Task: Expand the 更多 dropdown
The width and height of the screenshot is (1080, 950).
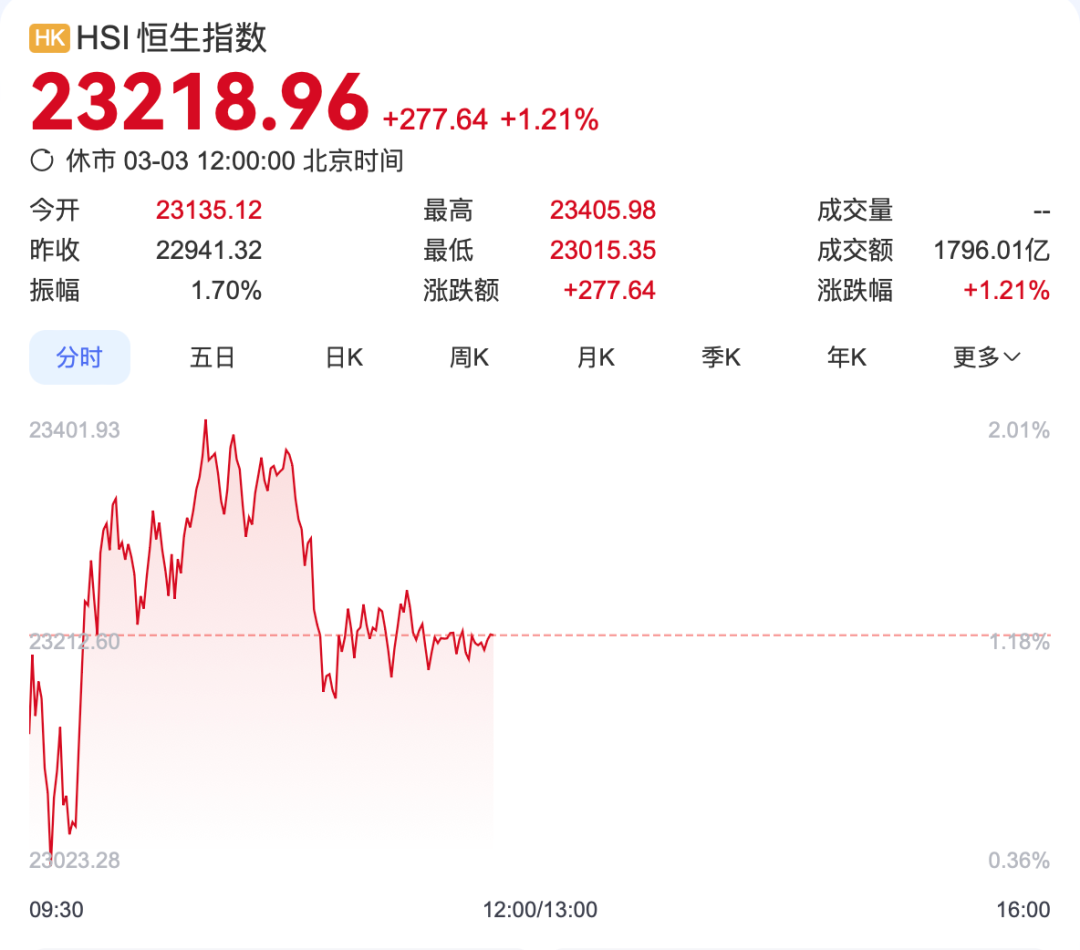Action: pos(986,357)
